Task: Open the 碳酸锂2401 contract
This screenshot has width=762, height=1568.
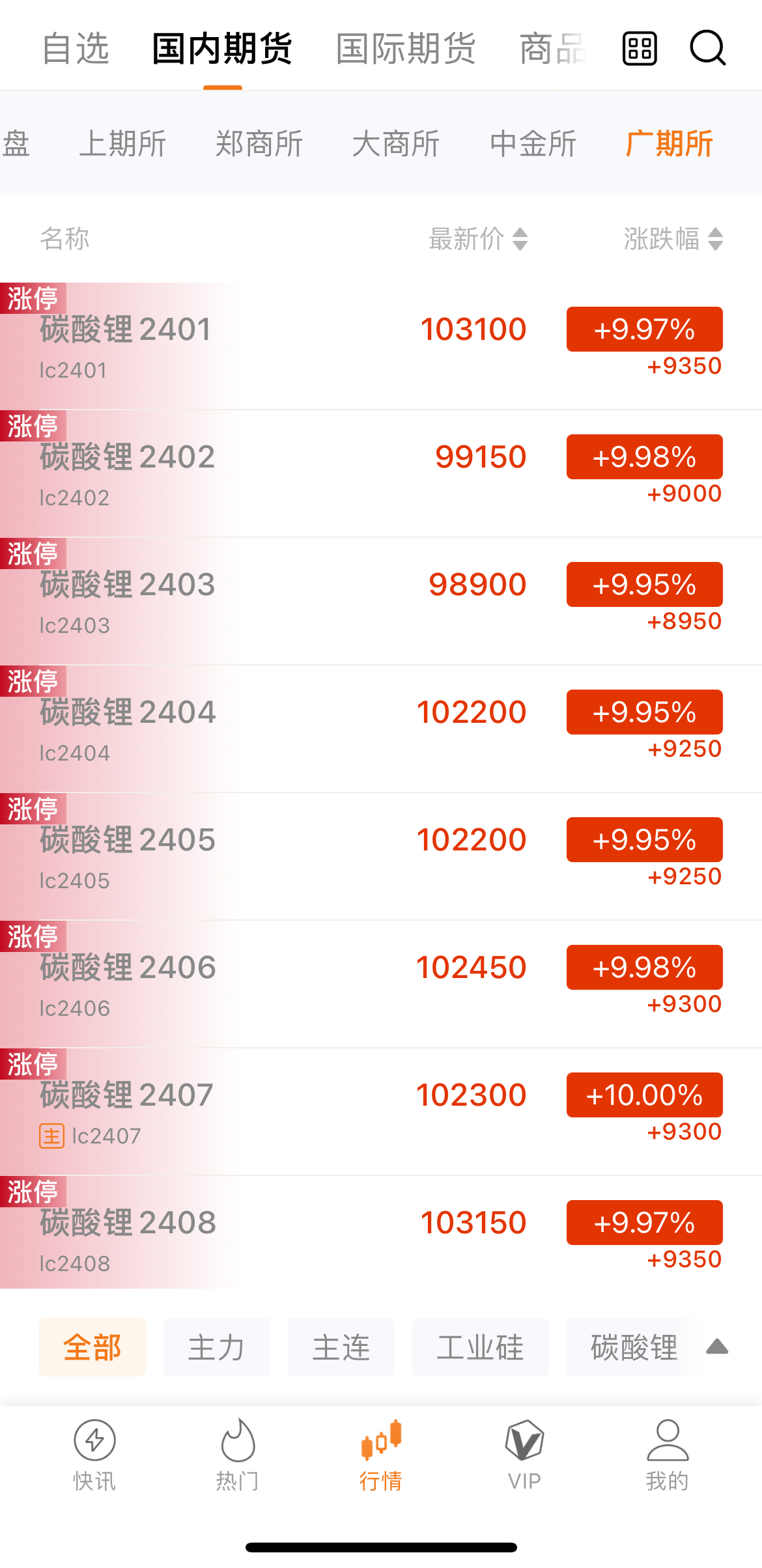Action: pyautogui.click(x=381, y=346)
